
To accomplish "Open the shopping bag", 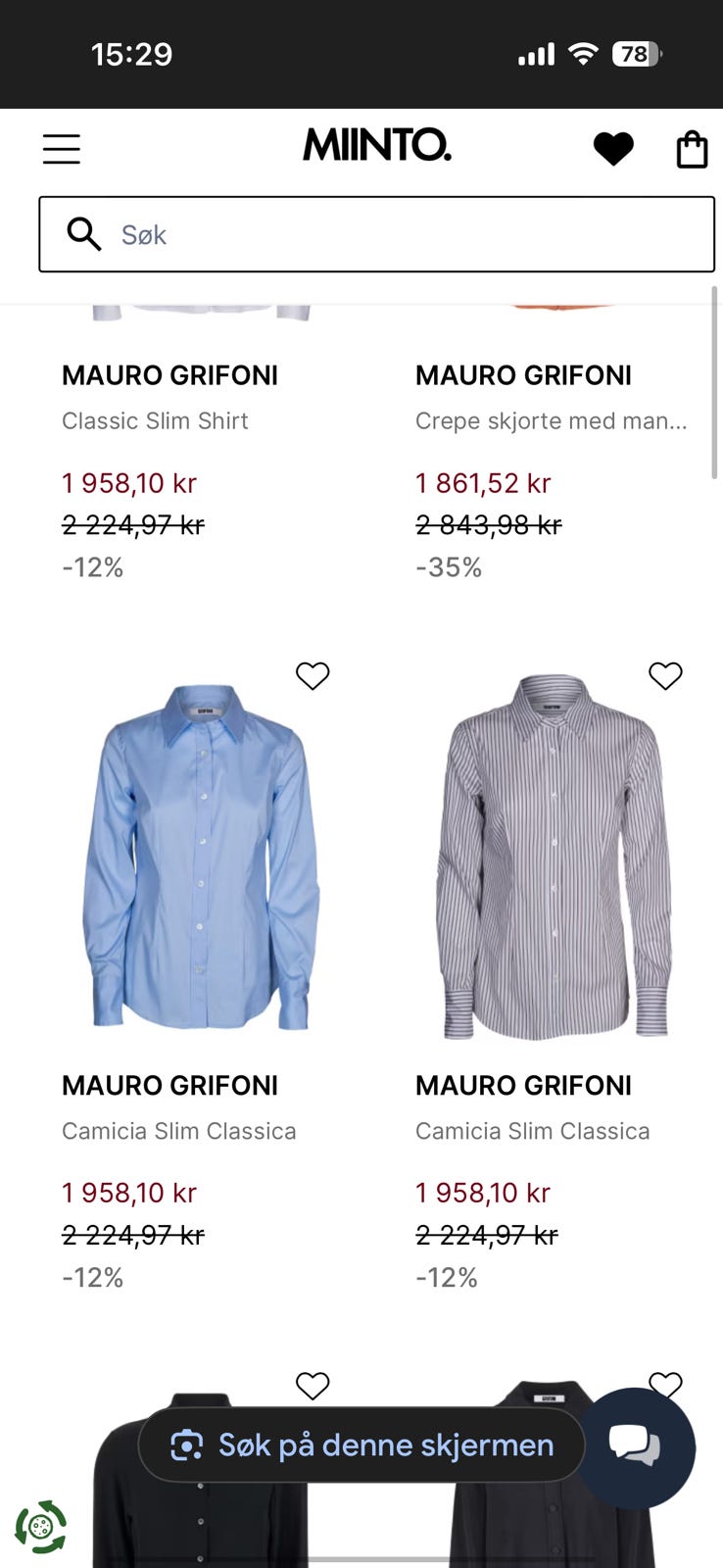I will 692,148.
